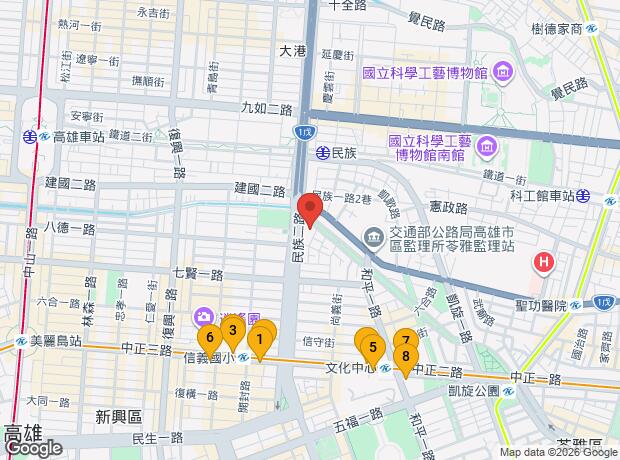The width and height of the screenshot is (620, 460).
Task: Tap orange marker number 7
Action: click(x=407, y=338)
